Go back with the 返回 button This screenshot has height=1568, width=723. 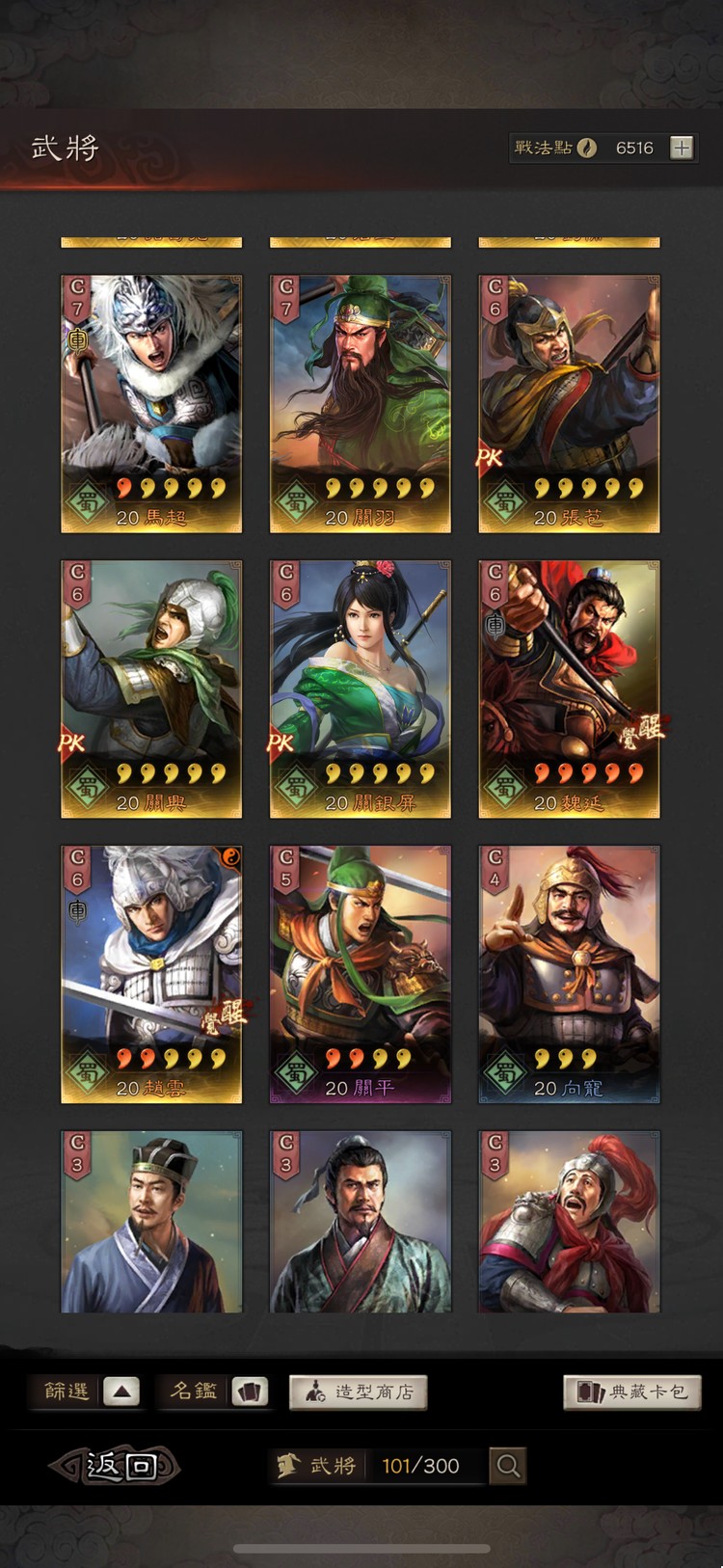[116, 1466]
